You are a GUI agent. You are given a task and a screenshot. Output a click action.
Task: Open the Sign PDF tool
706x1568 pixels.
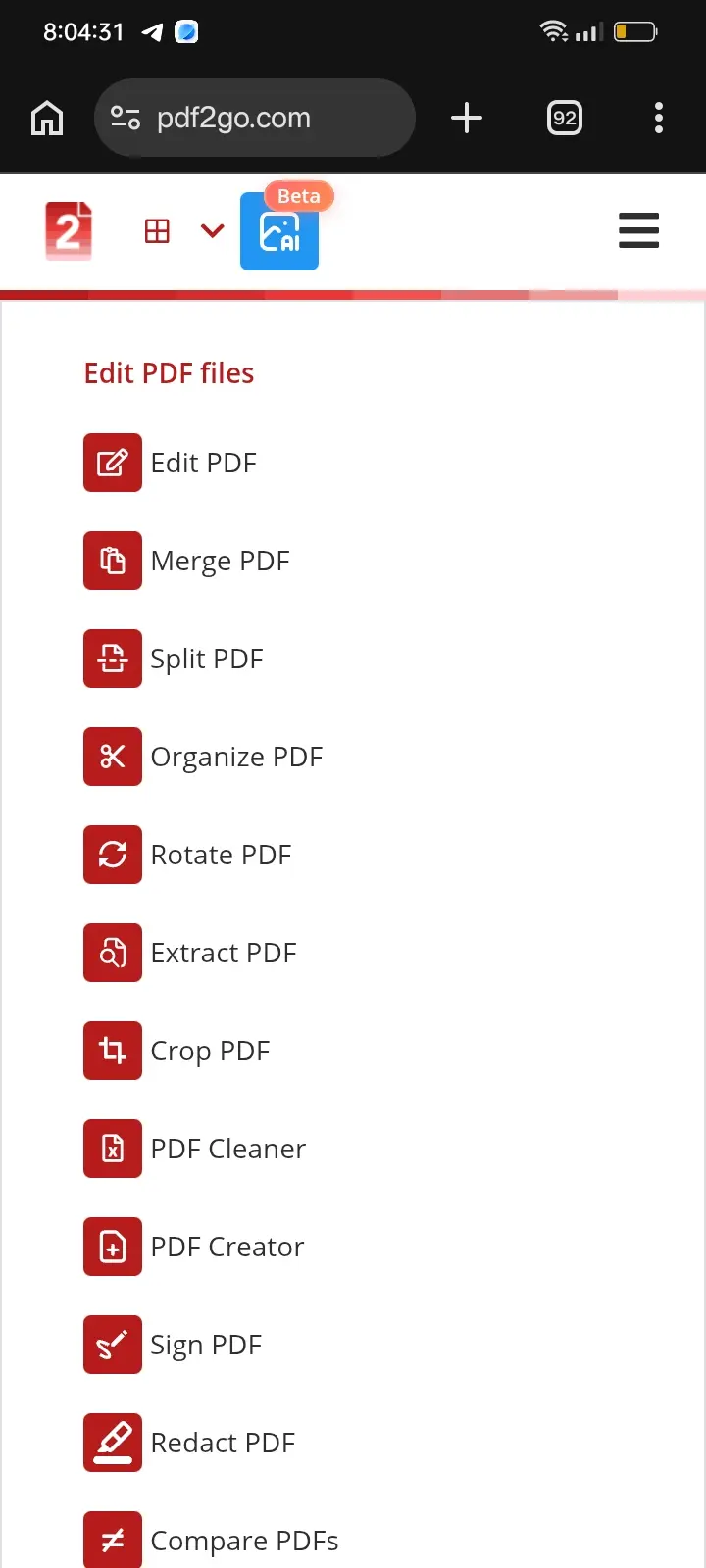tap(174, 1345)
